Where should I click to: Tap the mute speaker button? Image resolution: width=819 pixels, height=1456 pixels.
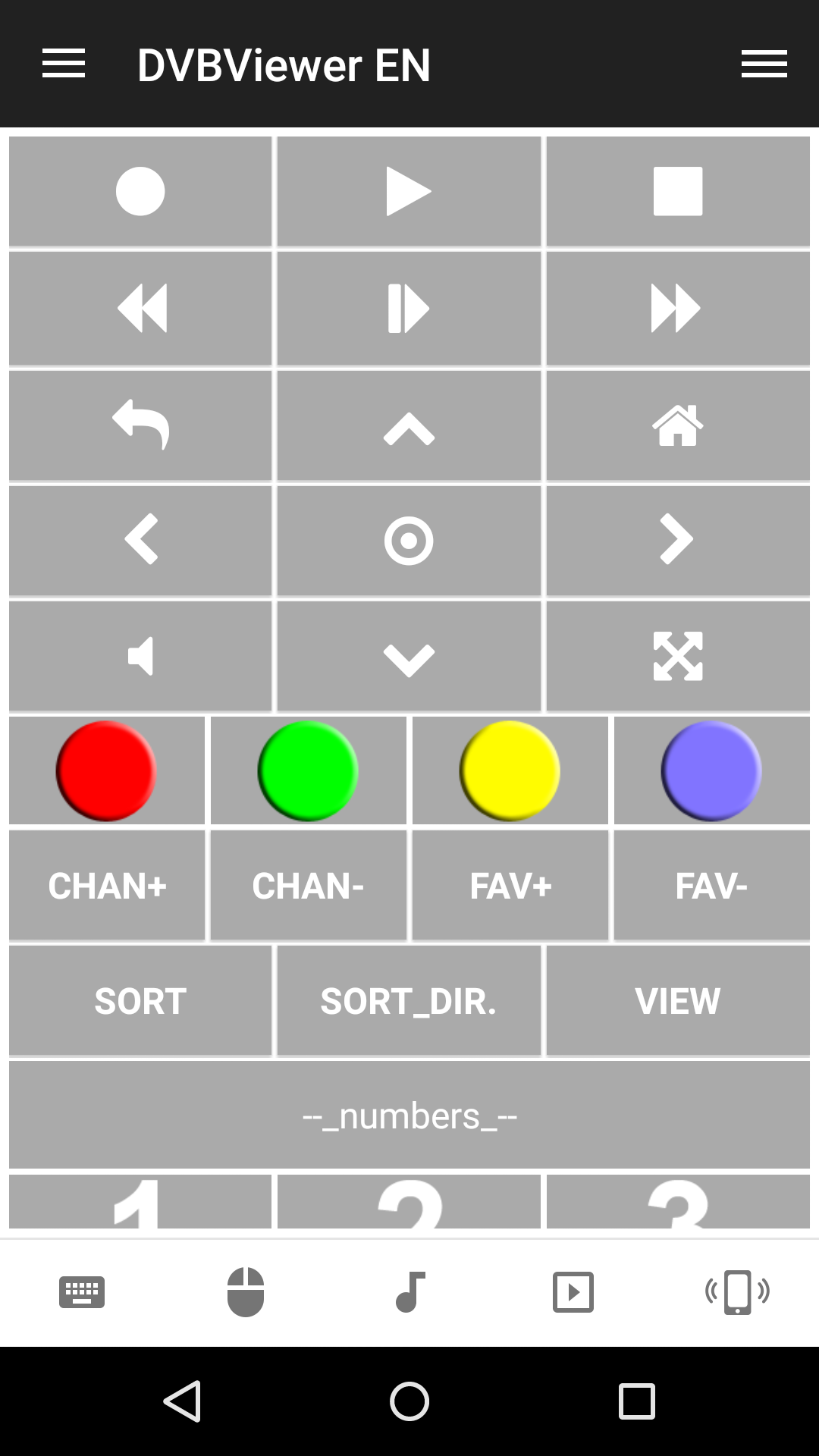click(140, 656)
